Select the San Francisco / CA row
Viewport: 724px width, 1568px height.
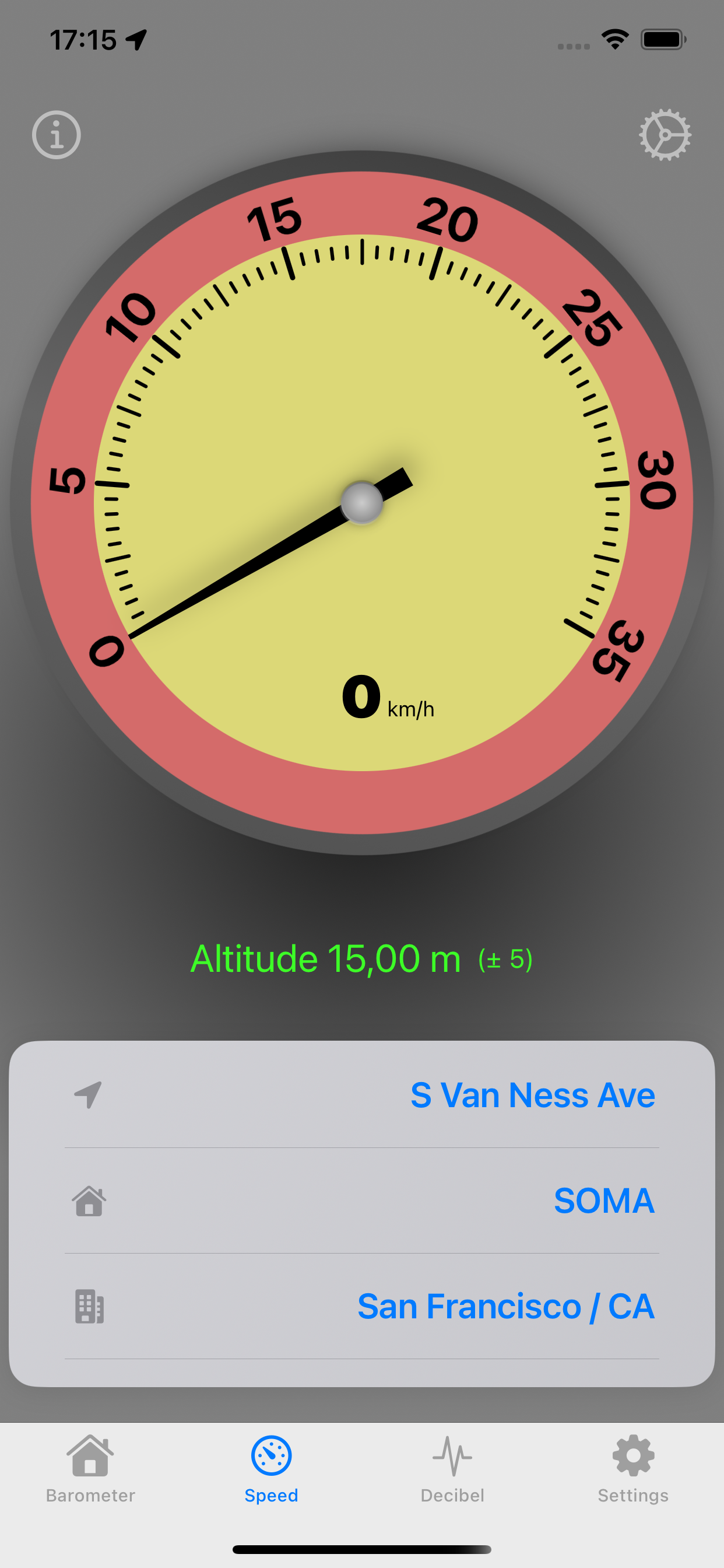[362, 1306]
